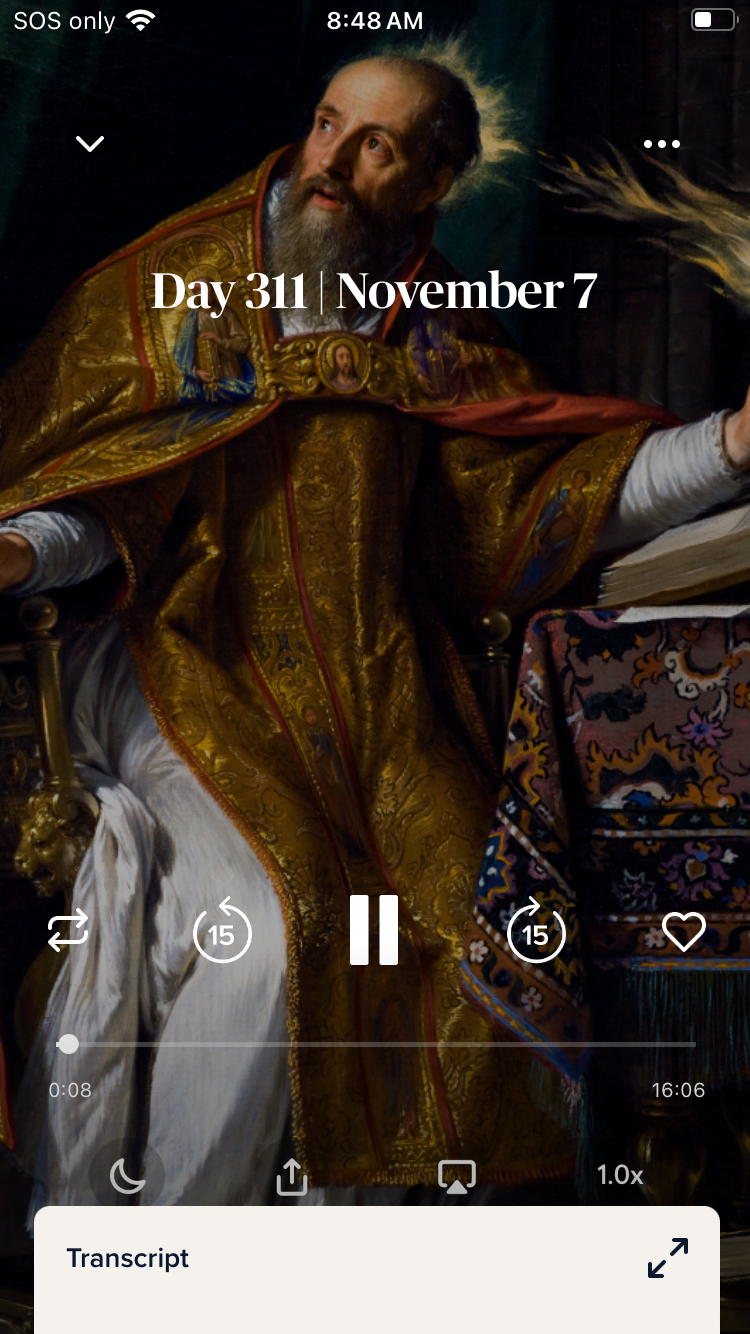Favorite this episode with the heart
The height and width of the screenshot is (1334, 750).
(x=684, y=932)
